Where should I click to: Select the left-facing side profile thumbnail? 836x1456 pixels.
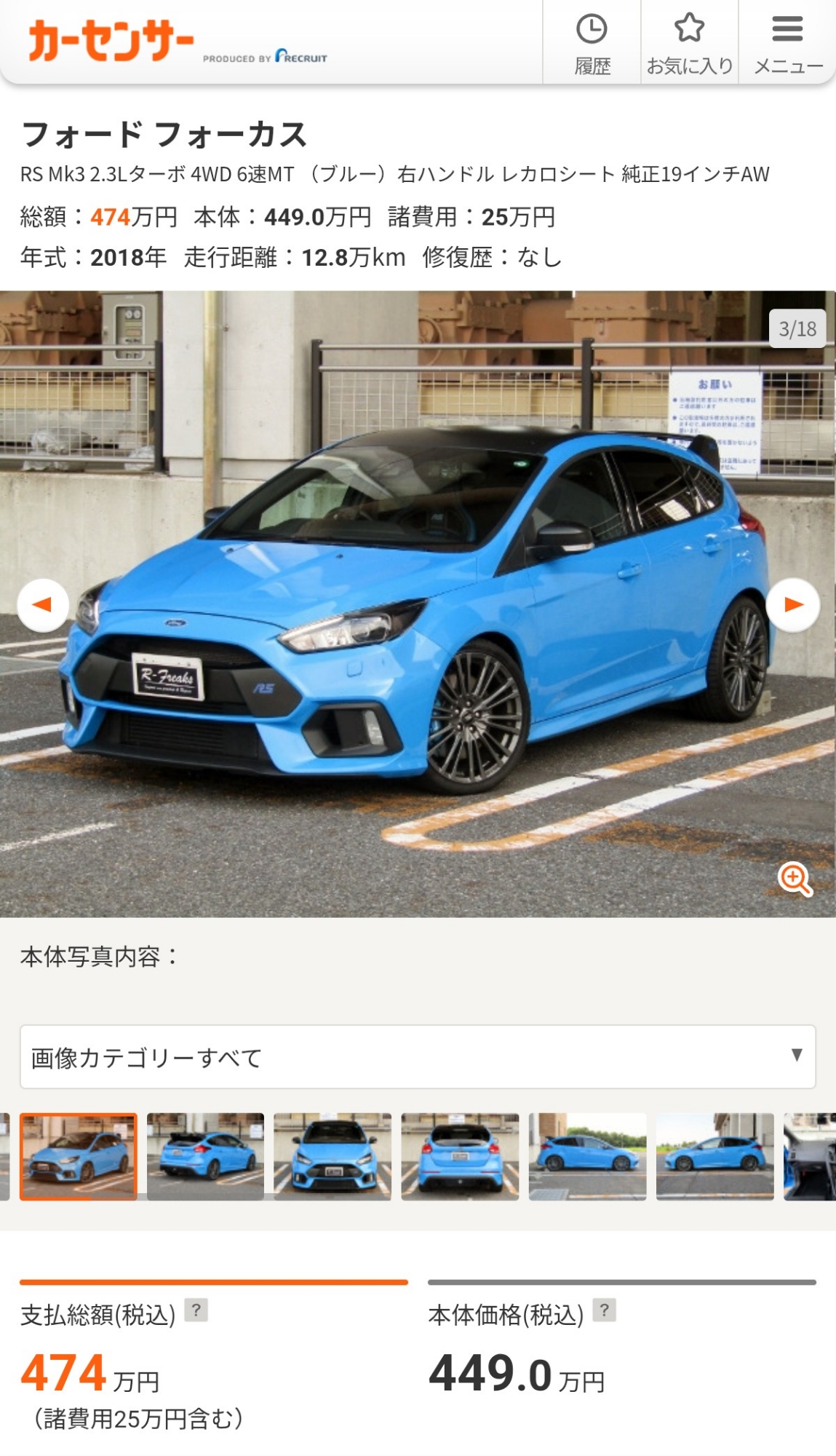[714, 1156]
